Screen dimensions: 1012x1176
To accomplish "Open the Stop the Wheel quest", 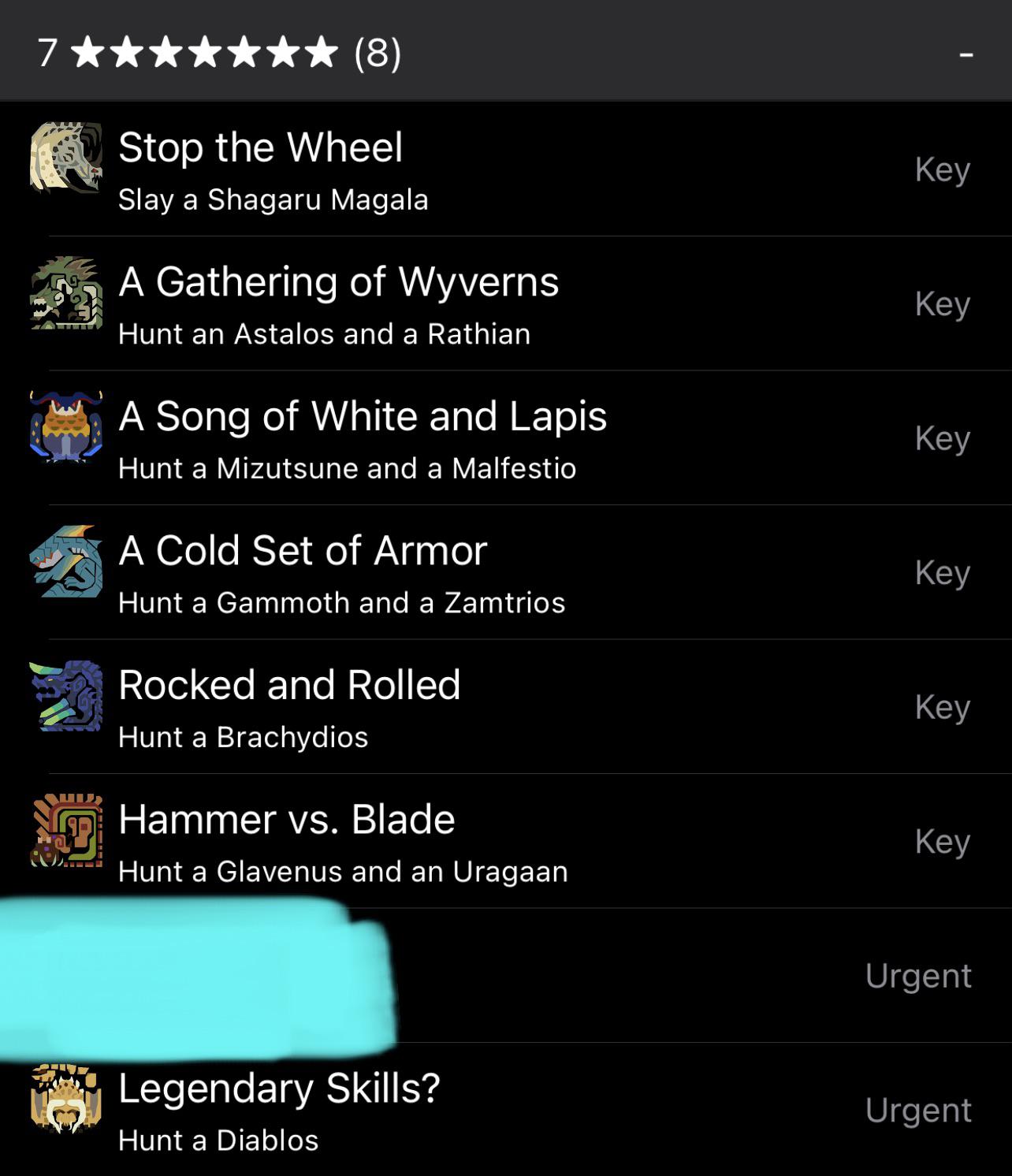I will 262,146.
